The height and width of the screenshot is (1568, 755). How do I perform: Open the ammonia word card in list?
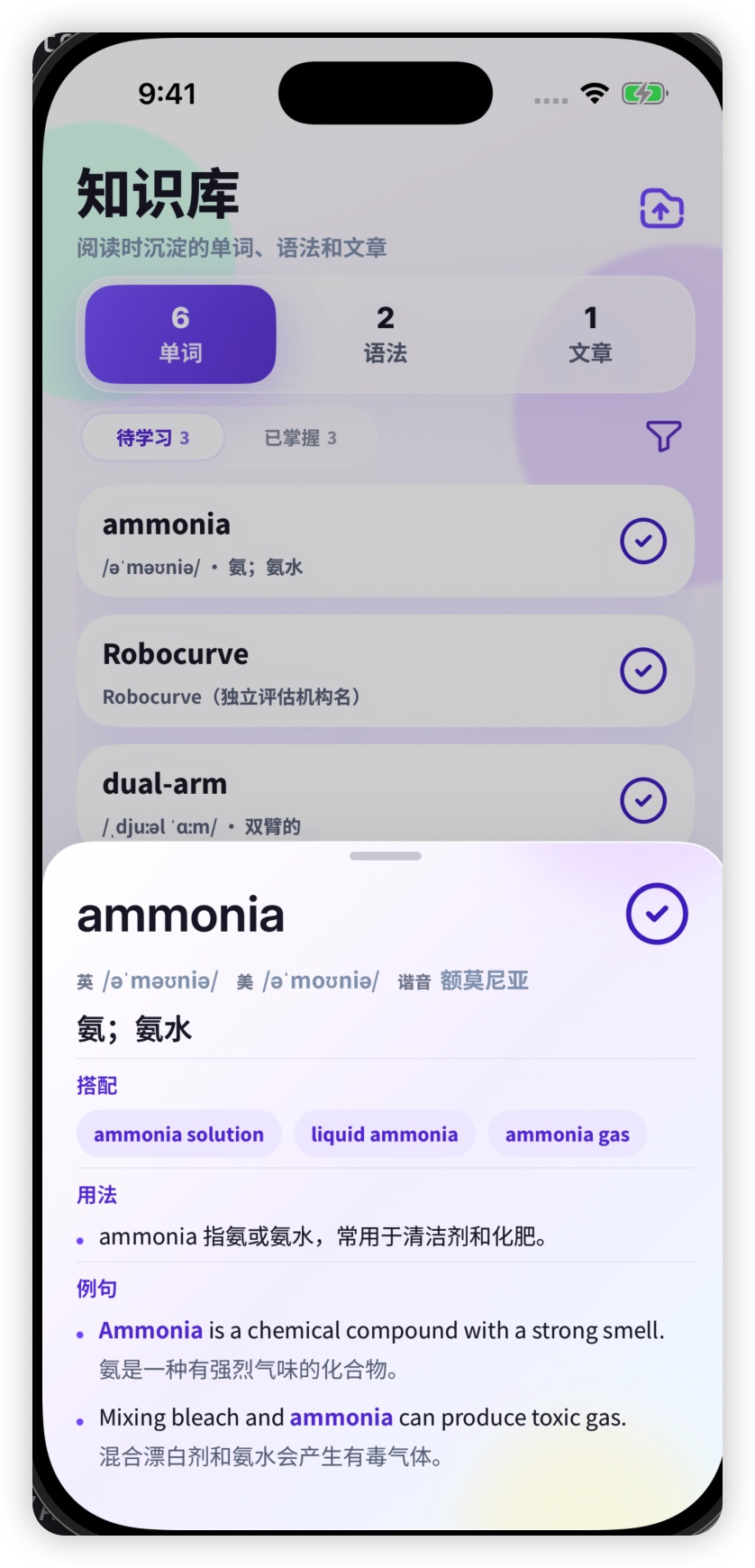point(386,541)
